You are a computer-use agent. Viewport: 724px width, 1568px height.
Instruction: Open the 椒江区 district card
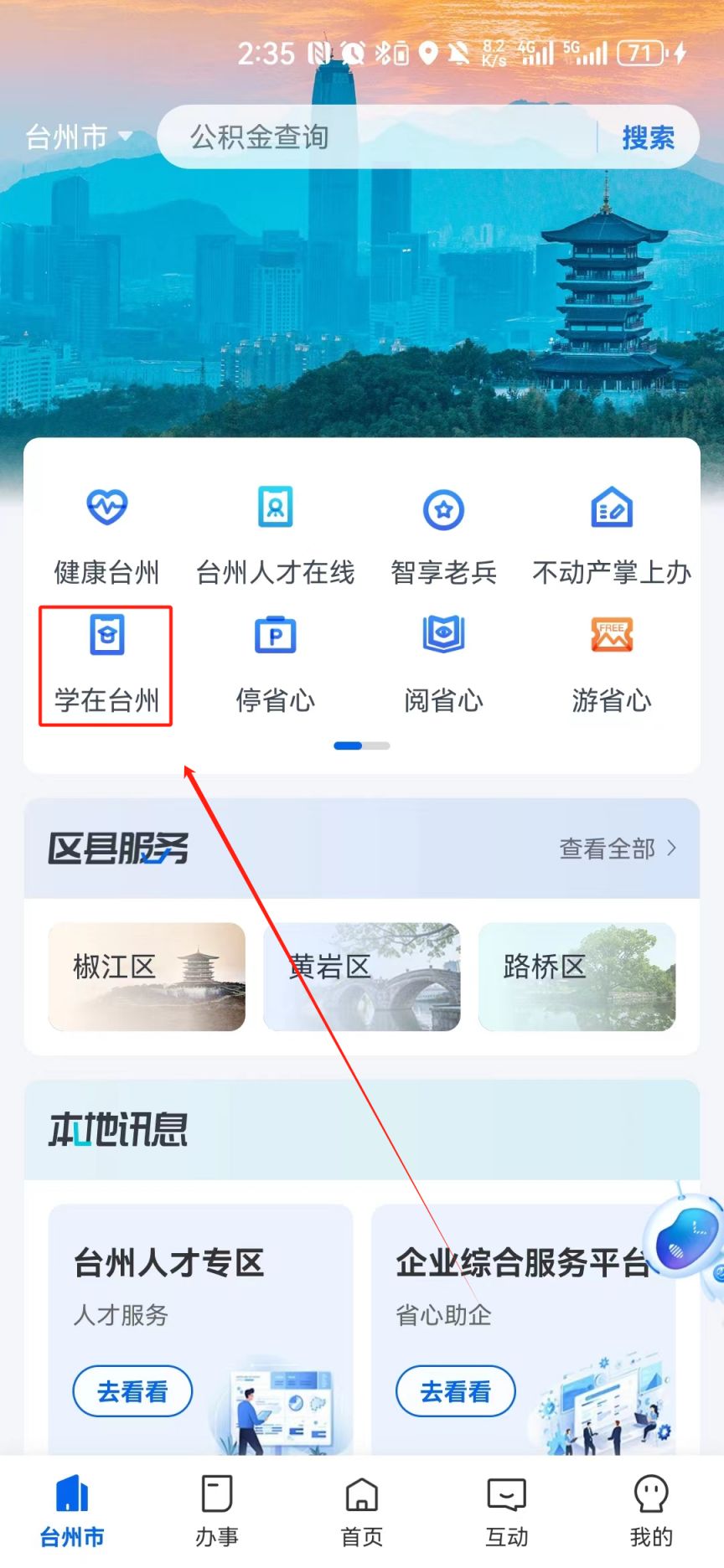coord(147,977)
